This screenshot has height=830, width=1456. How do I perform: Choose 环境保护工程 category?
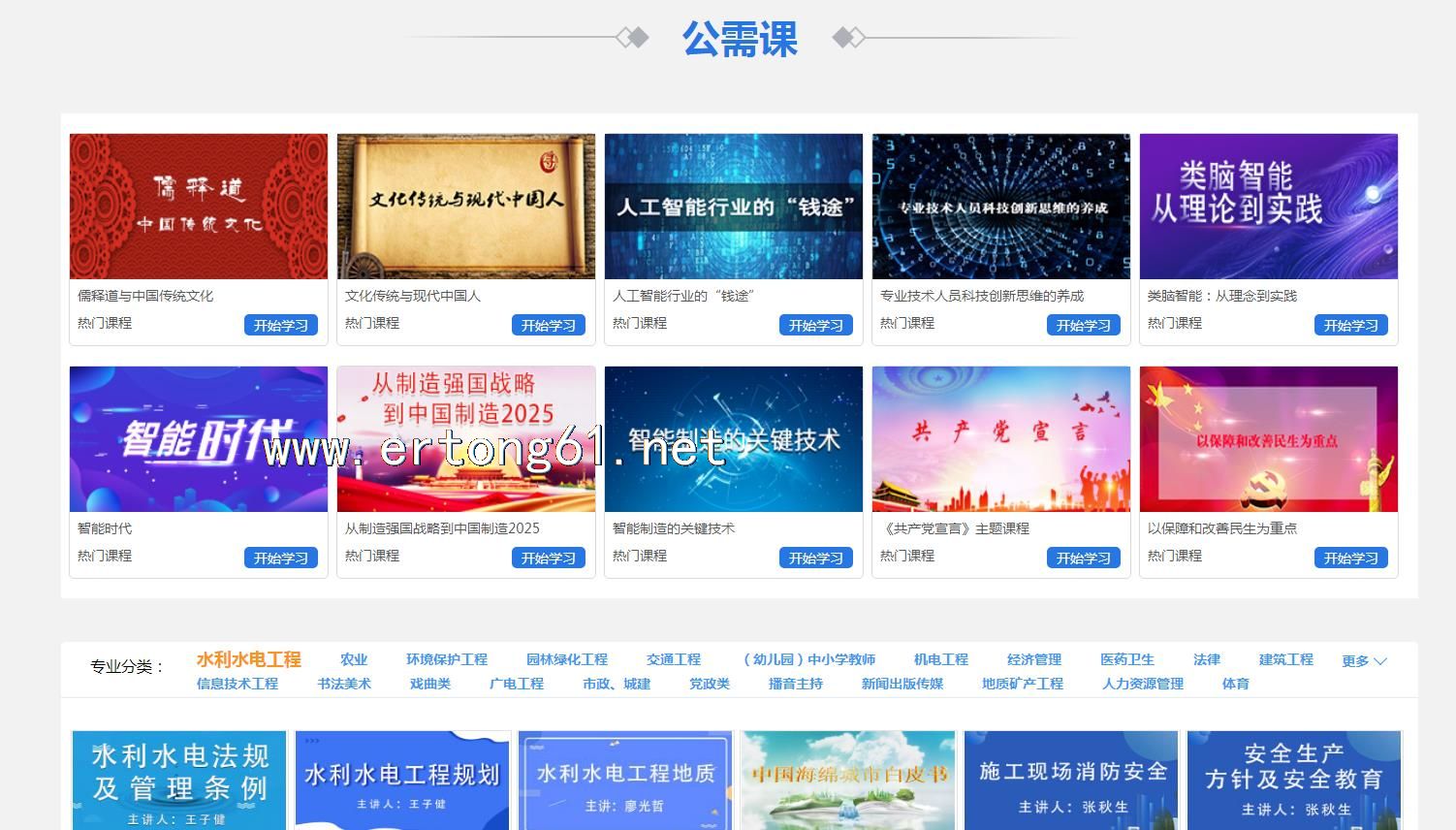446,659
